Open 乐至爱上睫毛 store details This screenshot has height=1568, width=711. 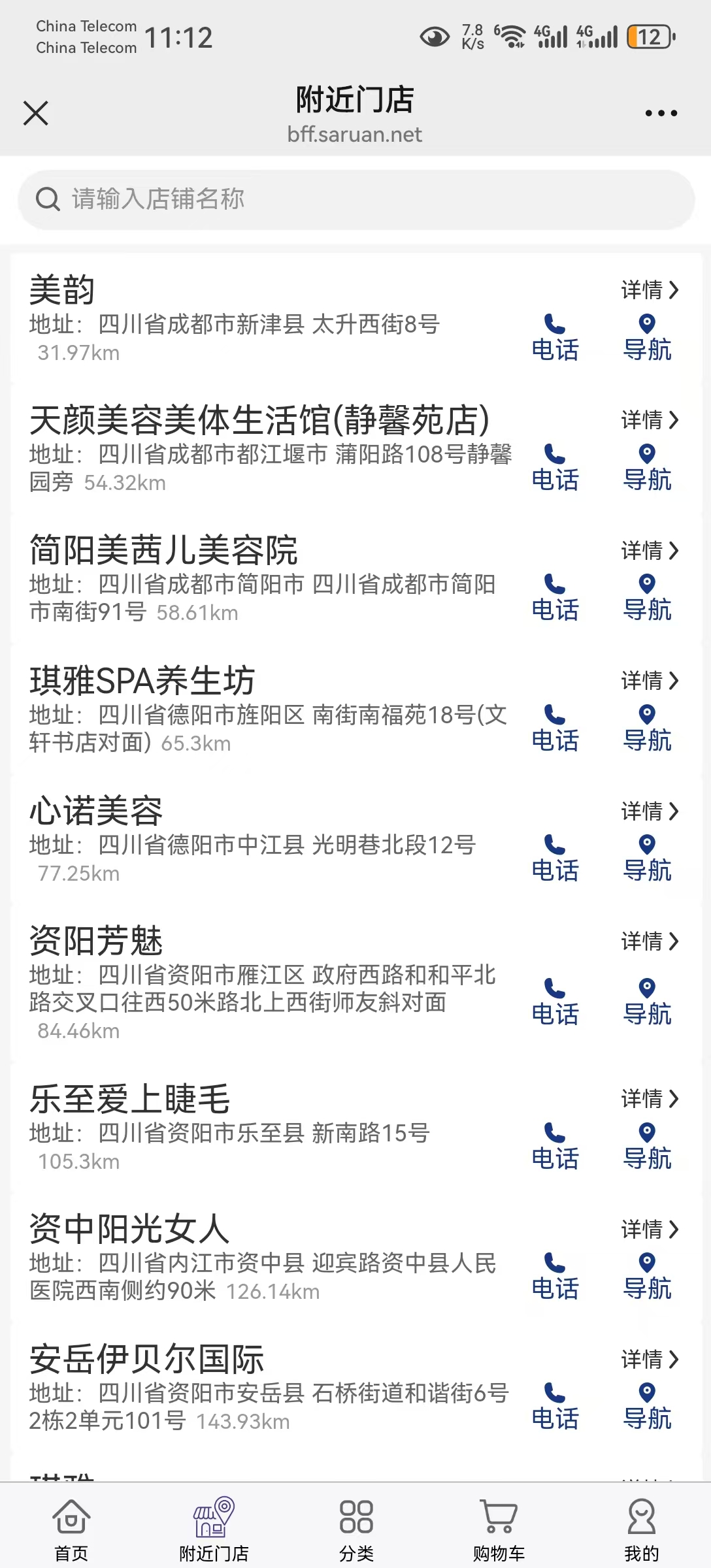650,1099
